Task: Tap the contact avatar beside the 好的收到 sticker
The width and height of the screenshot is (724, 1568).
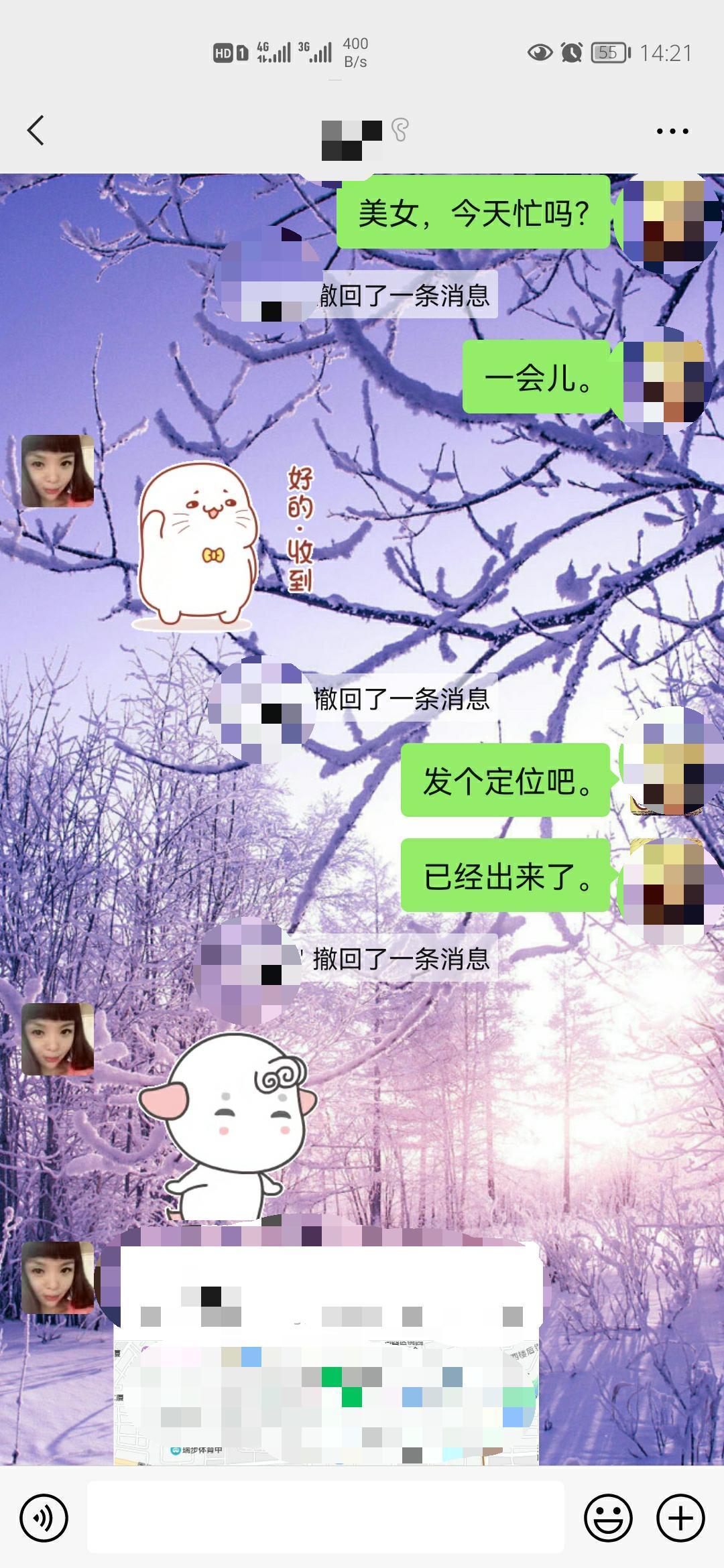Action: [58, 470]
